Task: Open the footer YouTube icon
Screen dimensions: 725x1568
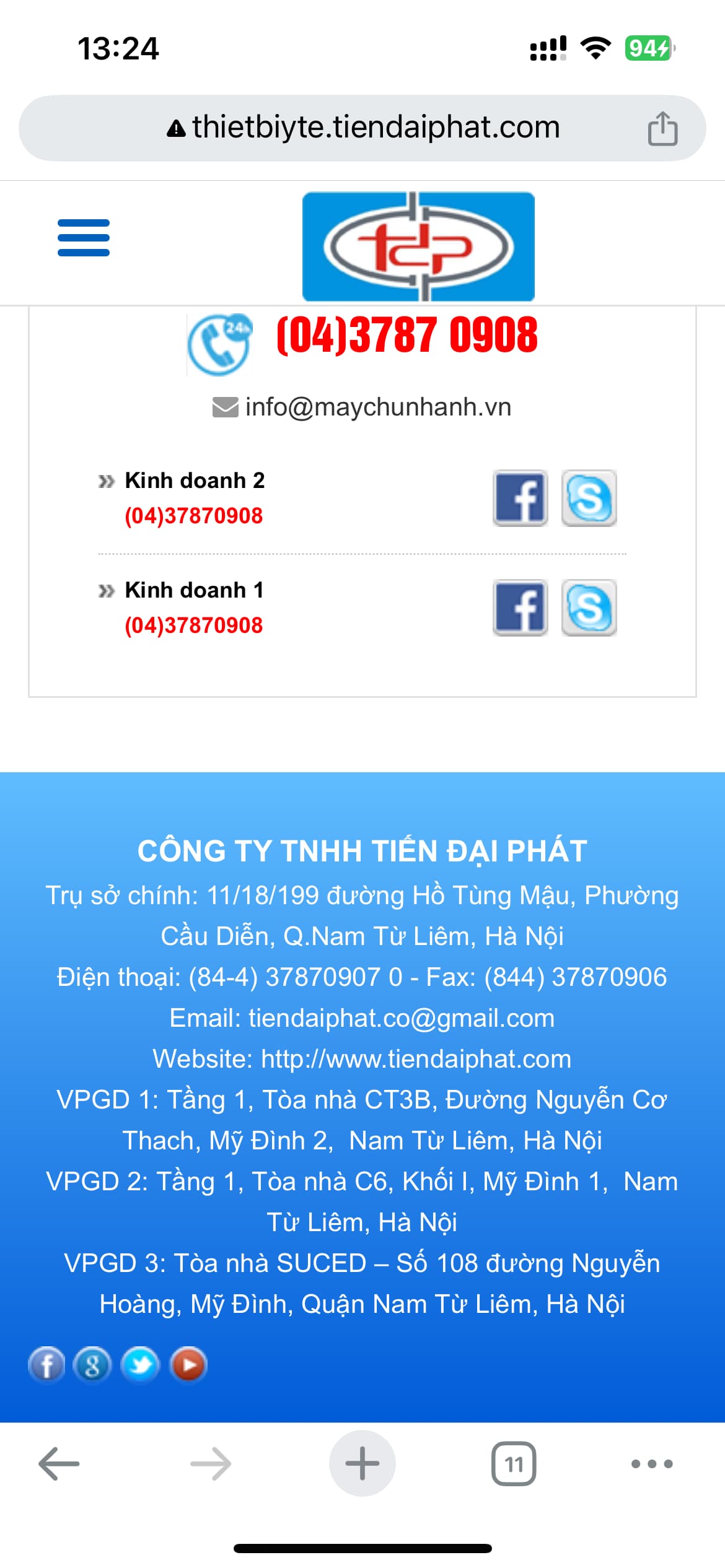Action: pos(188,1364)
